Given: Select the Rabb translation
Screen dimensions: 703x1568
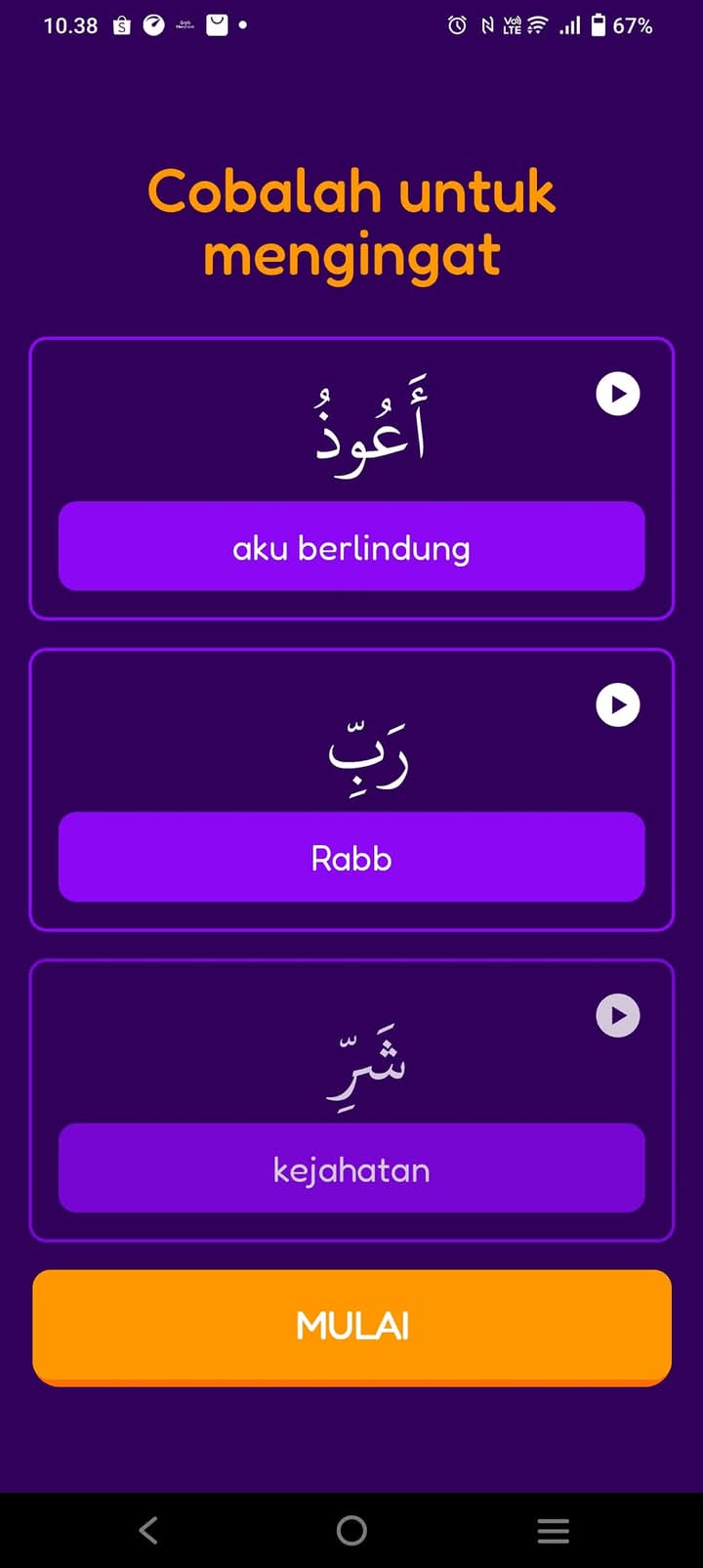Looking at the screenshot, I should [x=351, y=858].
